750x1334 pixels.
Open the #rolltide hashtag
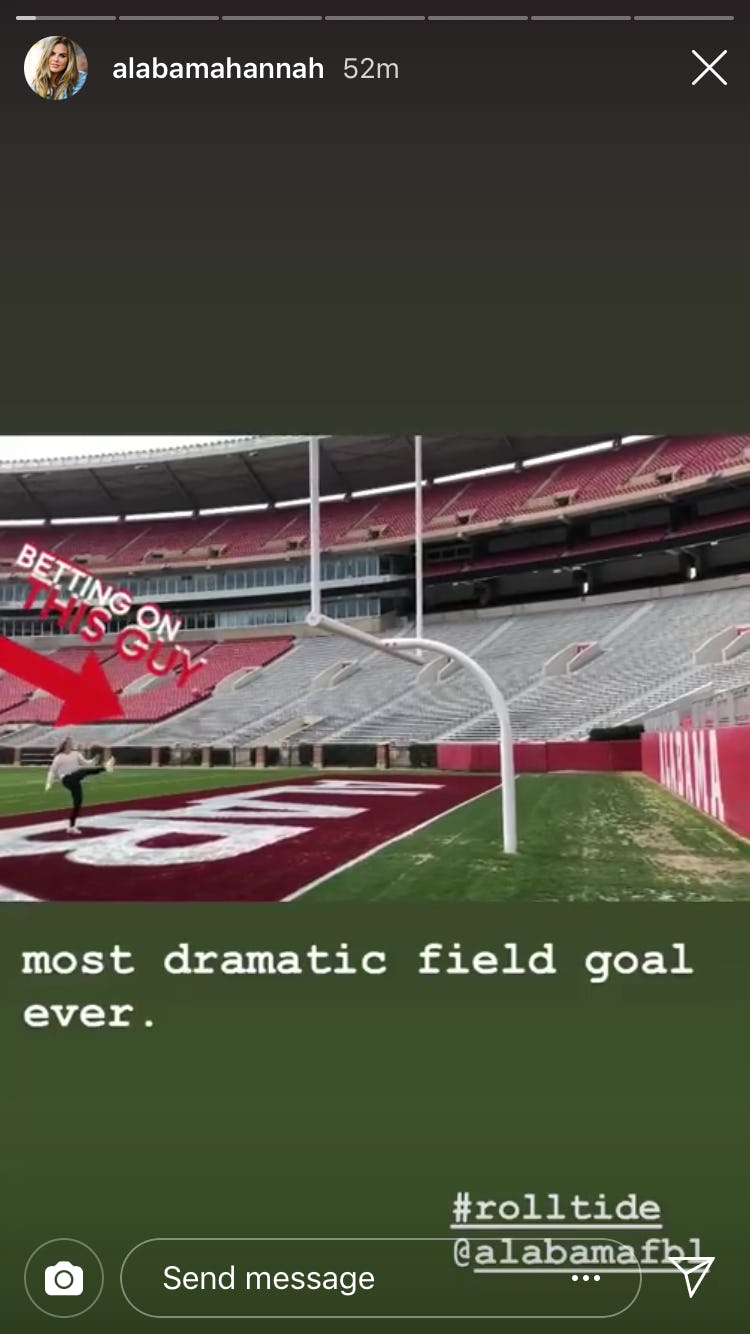pos(556,1208)
